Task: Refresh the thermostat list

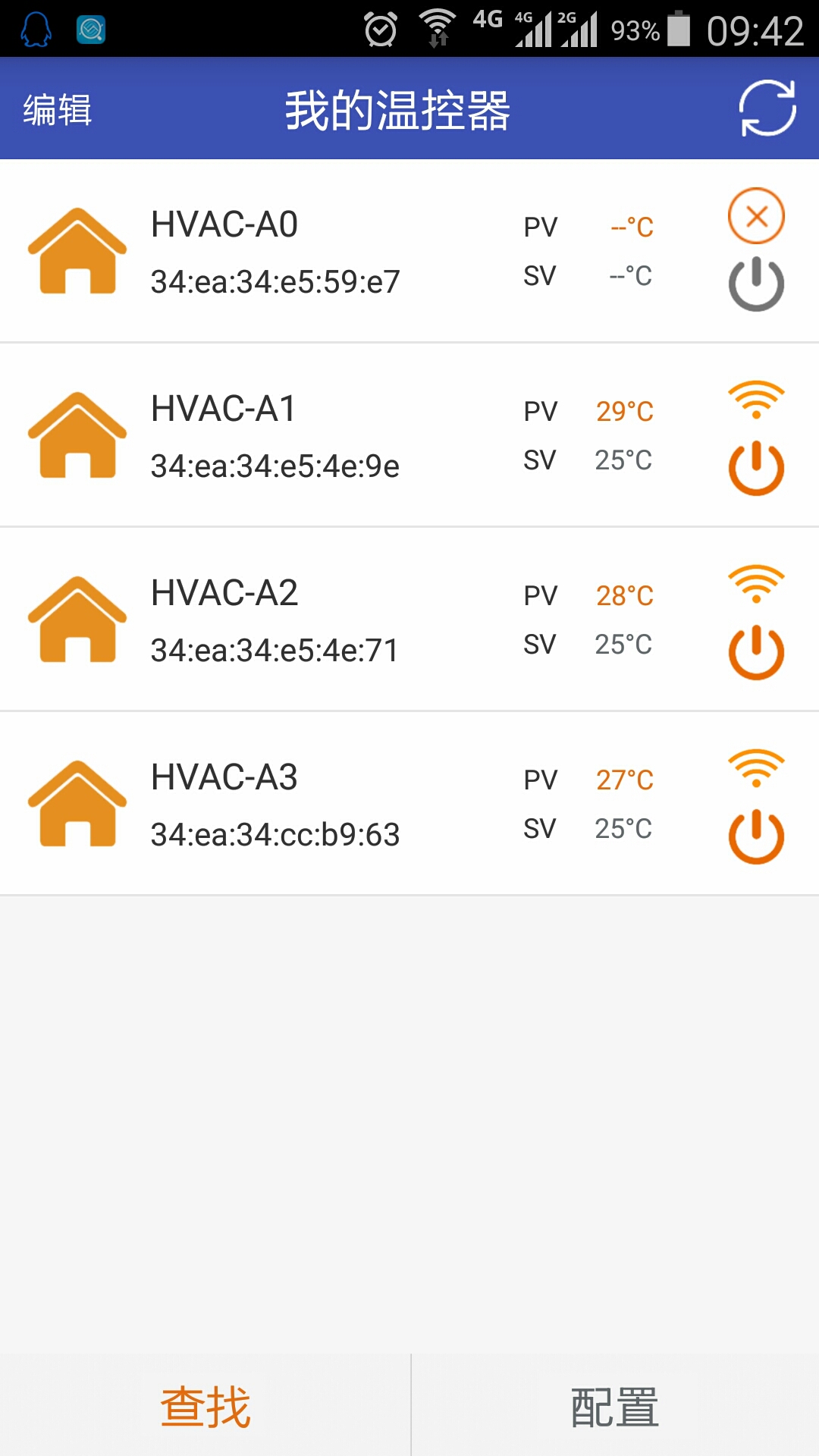Action: click(767, 108)
